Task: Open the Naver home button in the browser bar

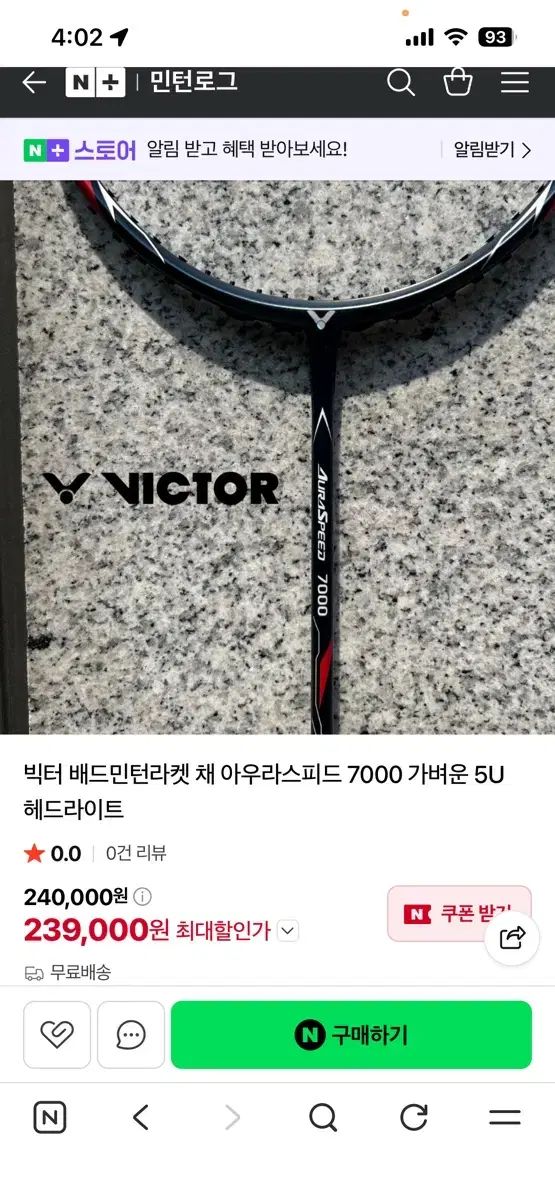Action: coord(50,1118)
